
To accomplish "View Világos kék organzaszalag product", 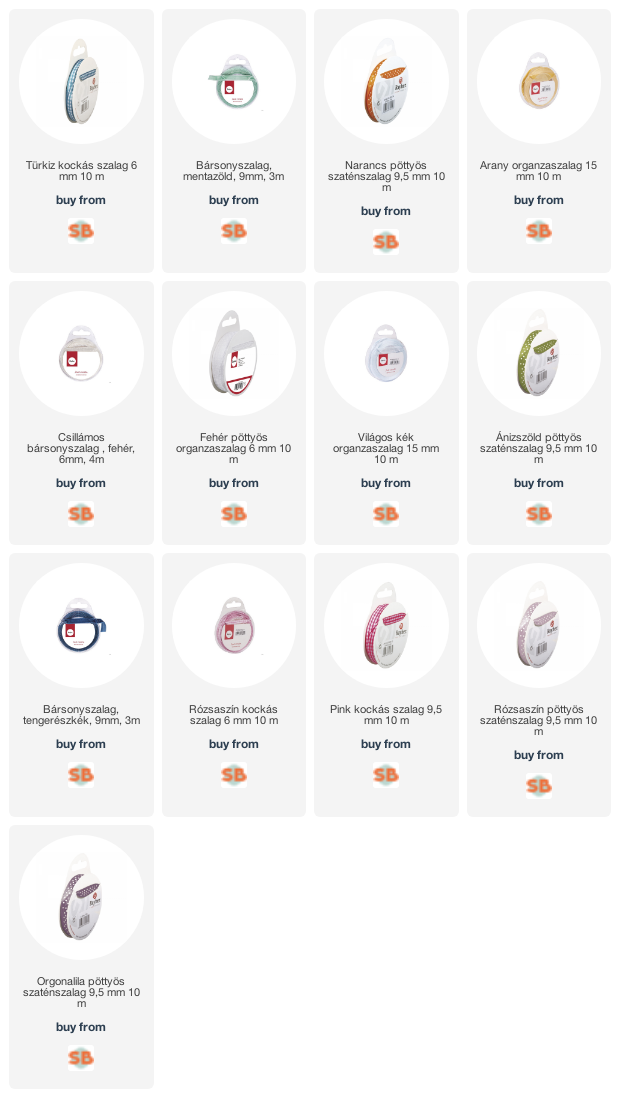I will coord(386,413).
